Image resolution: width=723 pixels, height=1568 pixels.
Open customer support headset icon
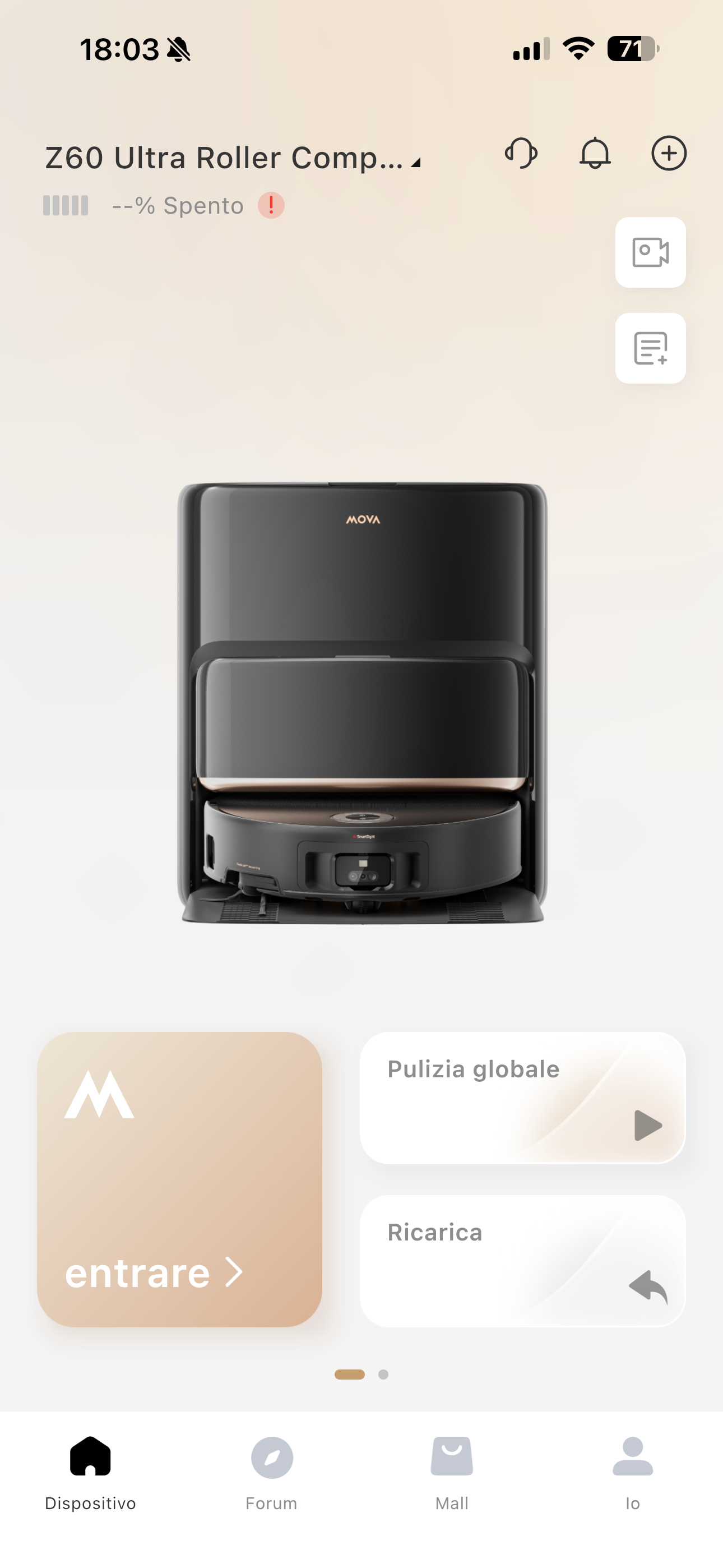tap(521, 153)
